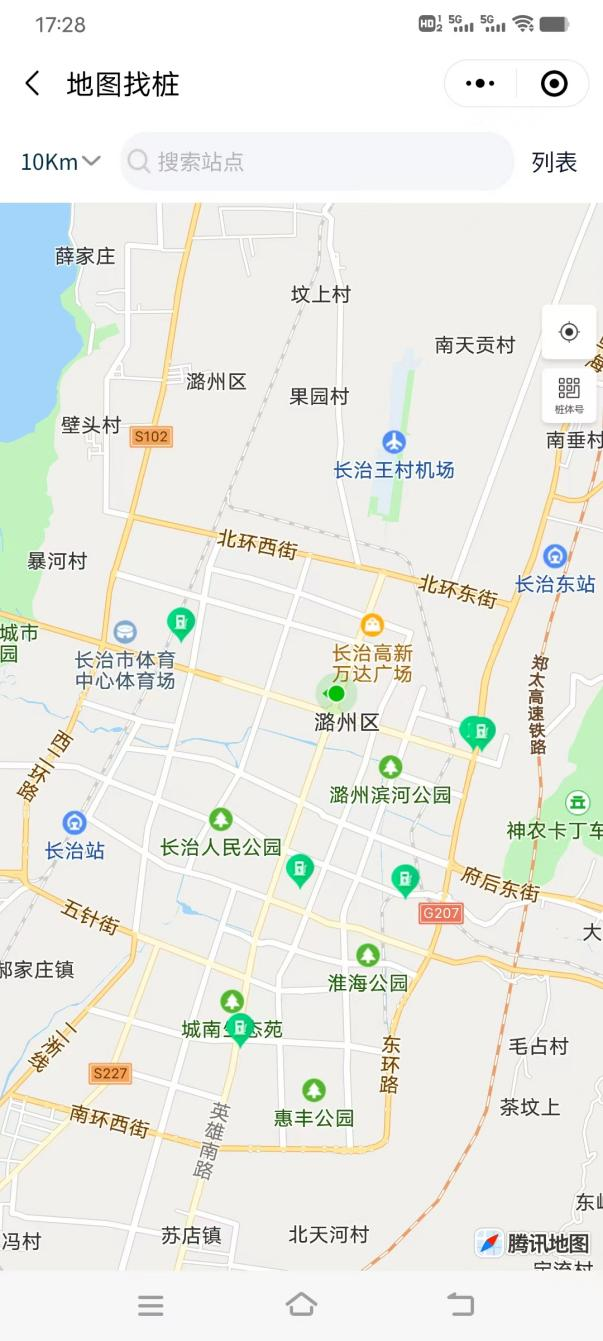Select charging station marker east of 潞州滨河公园
Viewport: 603px width, 1341px height.
(x=478, y=732)
